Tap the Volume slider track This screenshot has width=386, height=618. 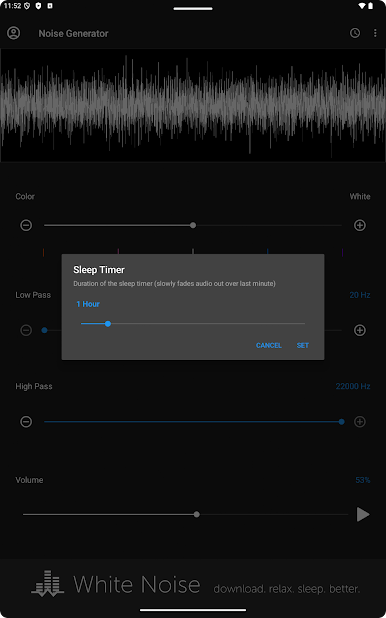point(186,514)
